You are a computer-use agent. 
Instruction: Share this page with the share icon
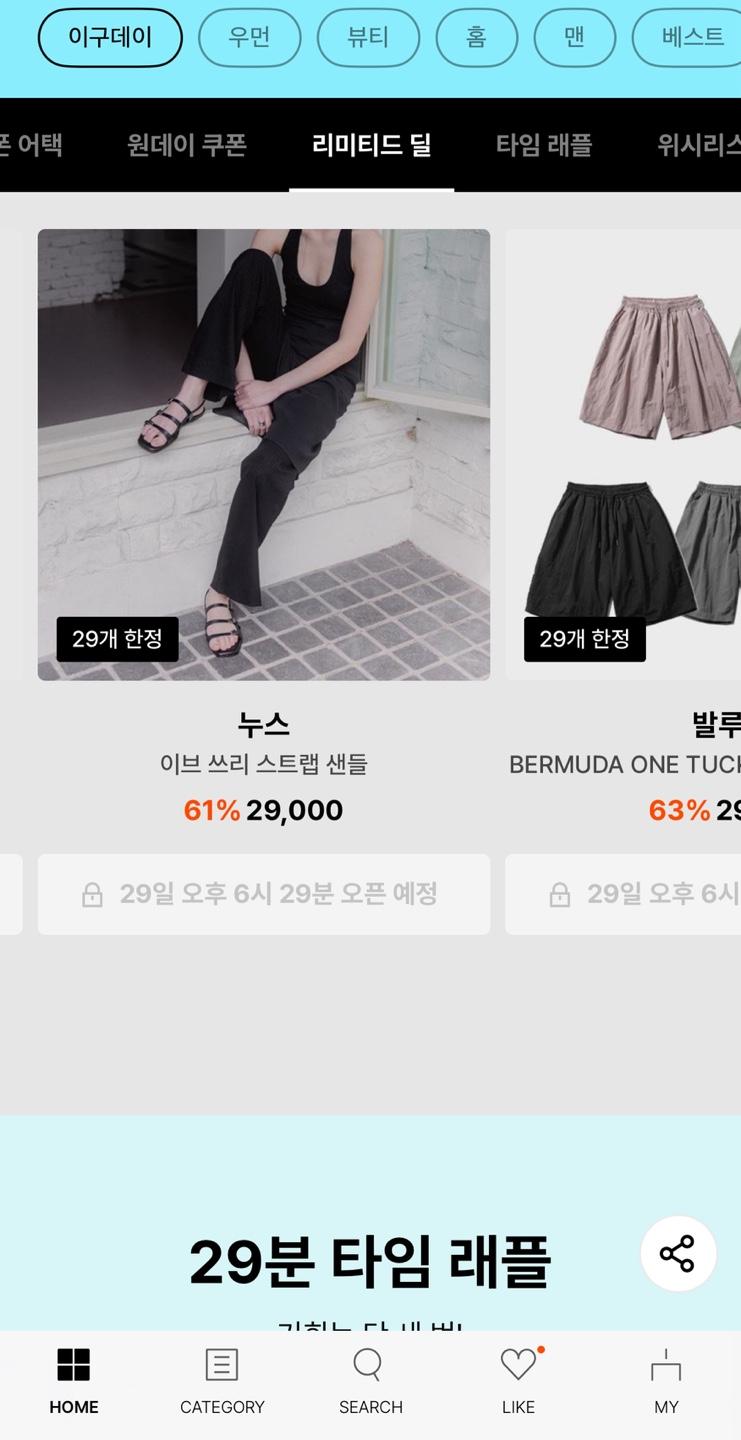[x=678, y=1253]
